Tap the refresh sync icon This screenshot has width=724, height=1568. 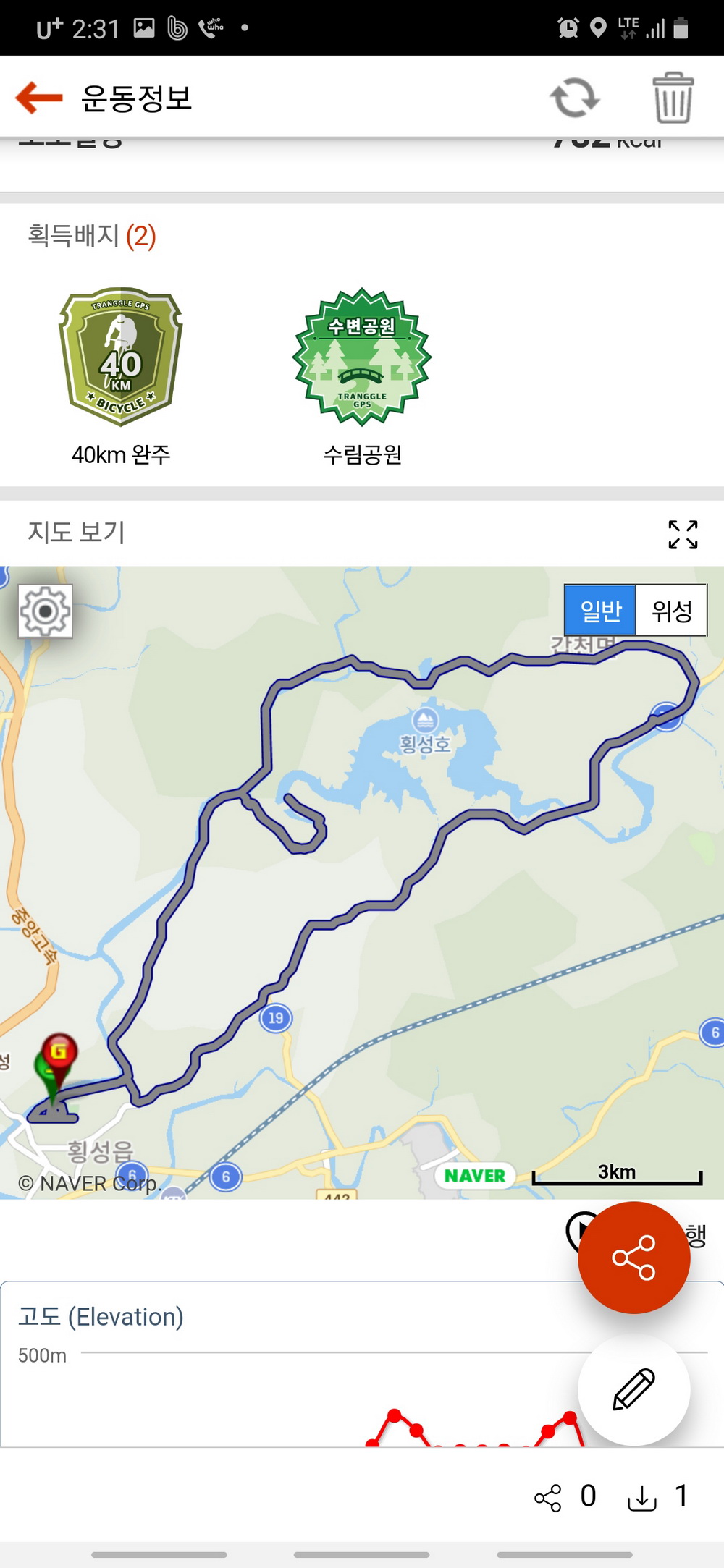pyautogui.click(x=574, y=98)
